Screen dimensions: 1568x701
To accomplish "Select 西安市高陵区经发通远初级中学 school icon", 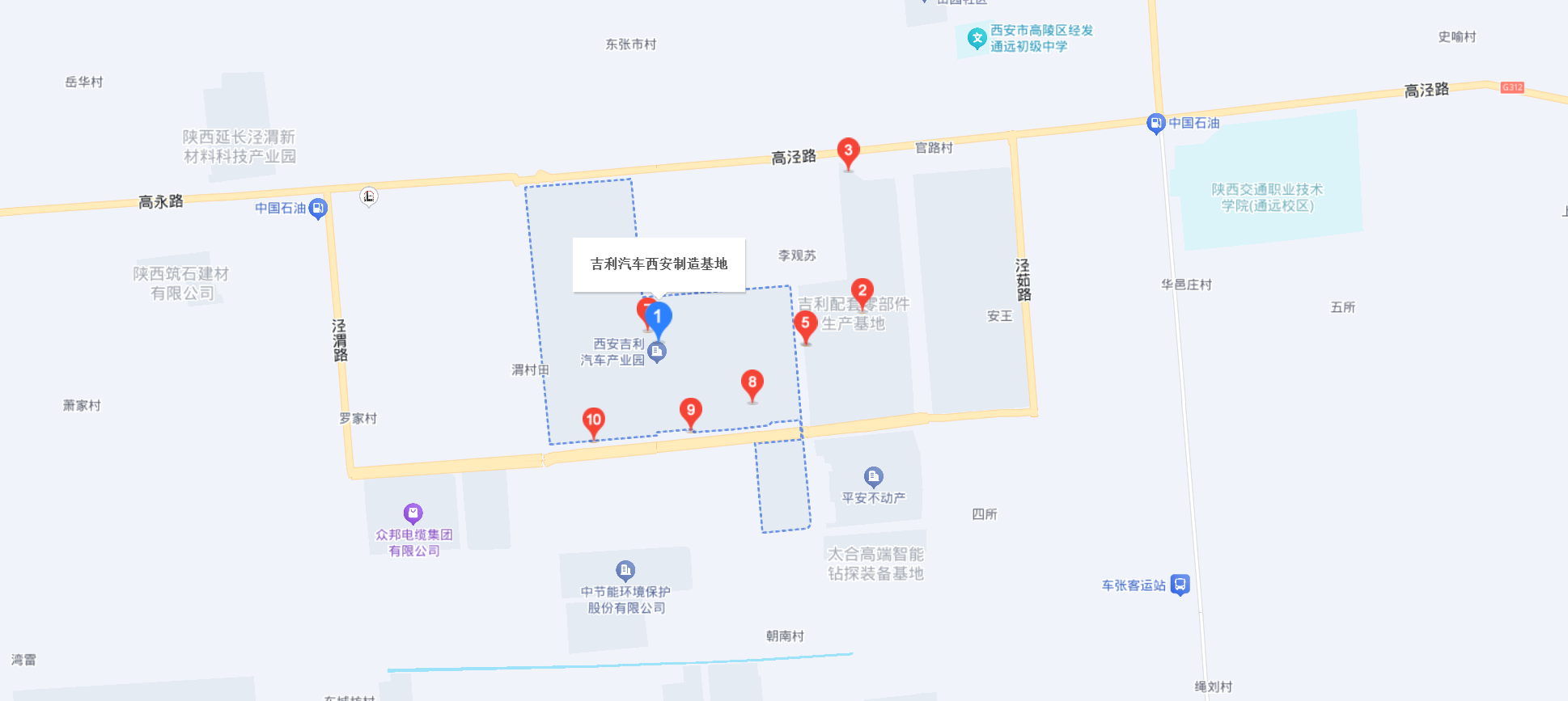I will coord(977,37).
